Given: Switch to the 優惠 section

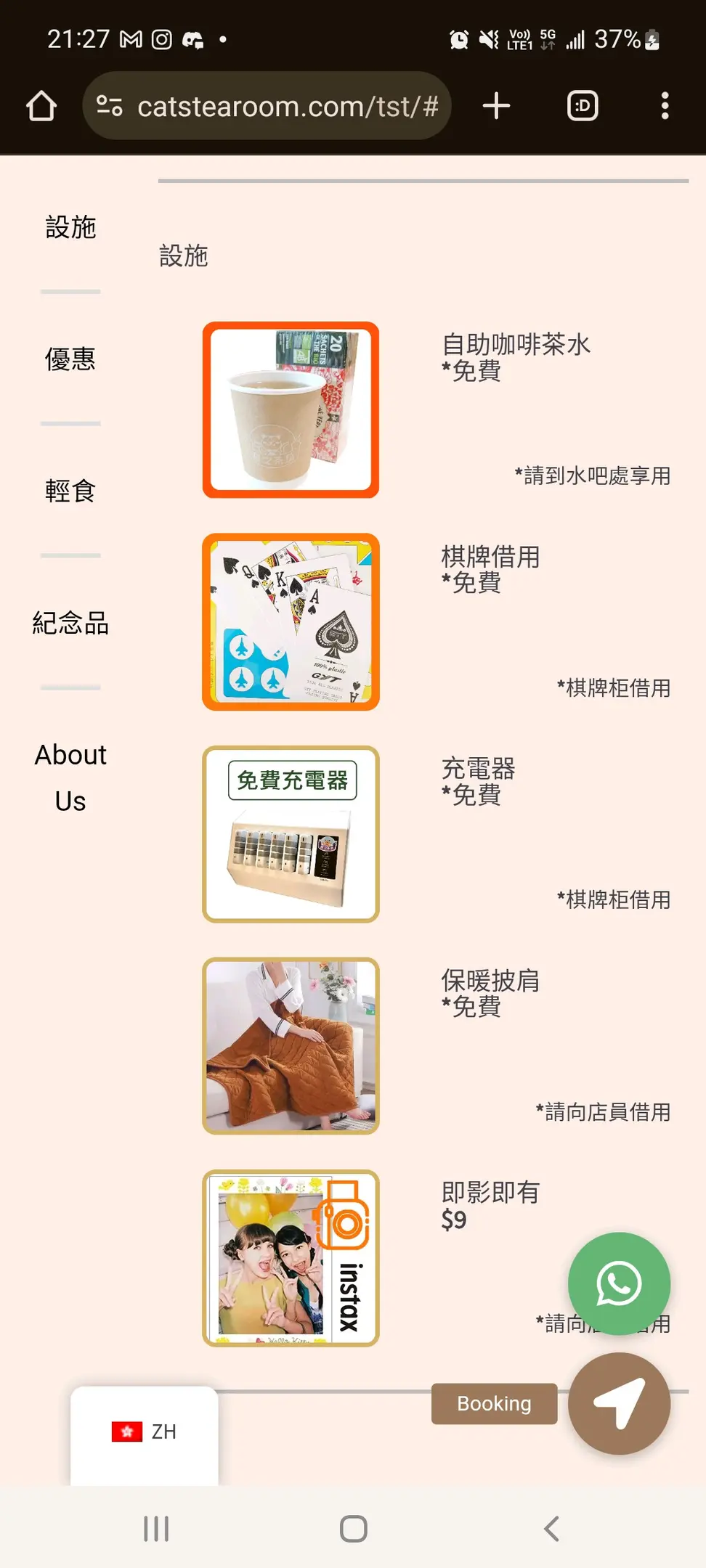Looking at the screenshot, I should pos(70,359).
